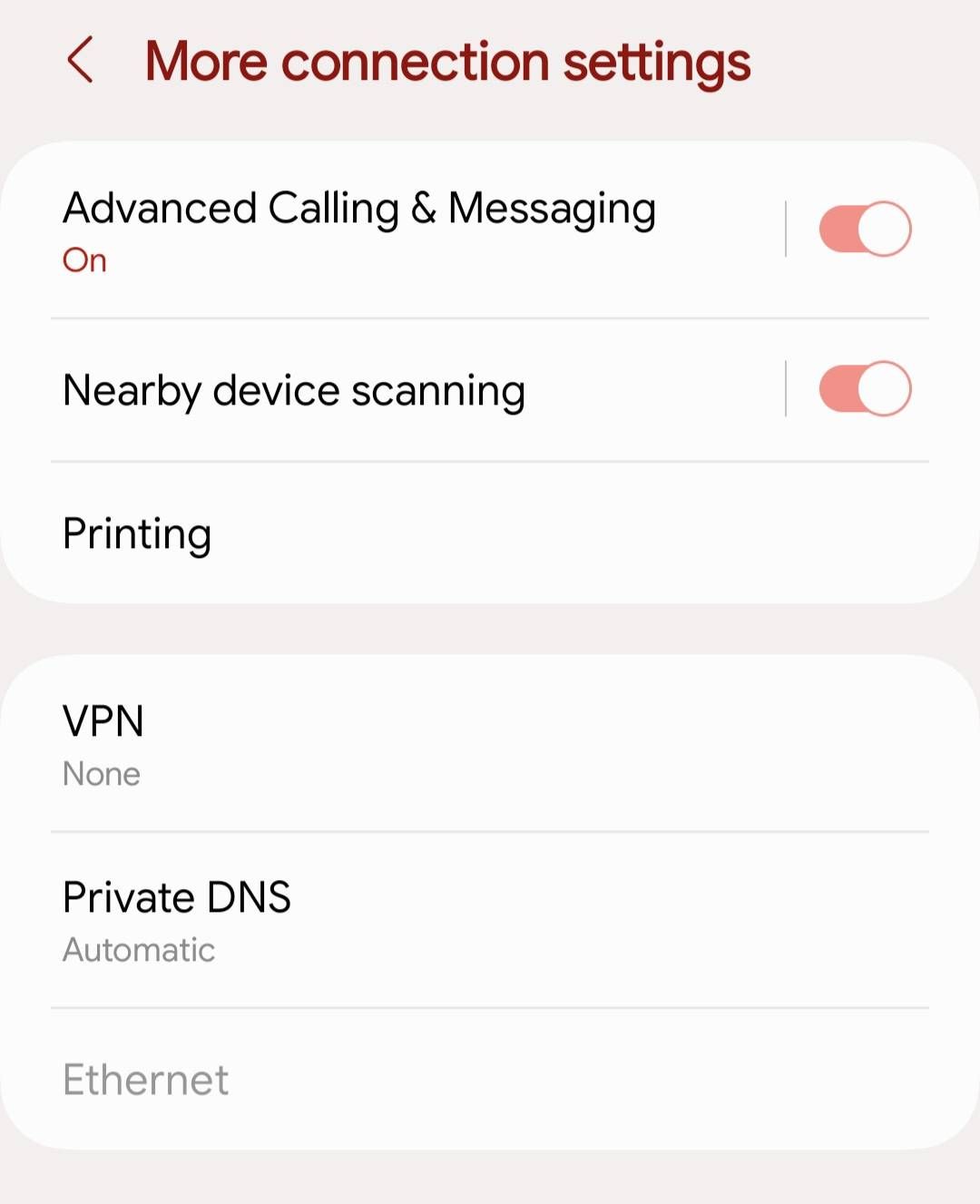Image resolution: width=980 pixels, height=1204 pixels.
Task: Toggle the Nearby device scanning switch off
Action: (864, 388)
